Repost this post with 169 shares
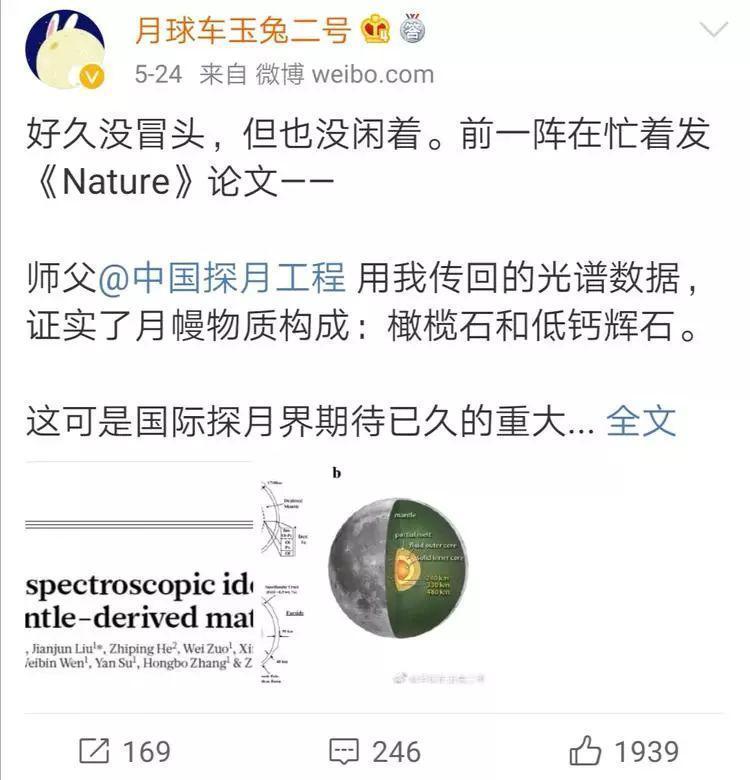 (124, 751)
